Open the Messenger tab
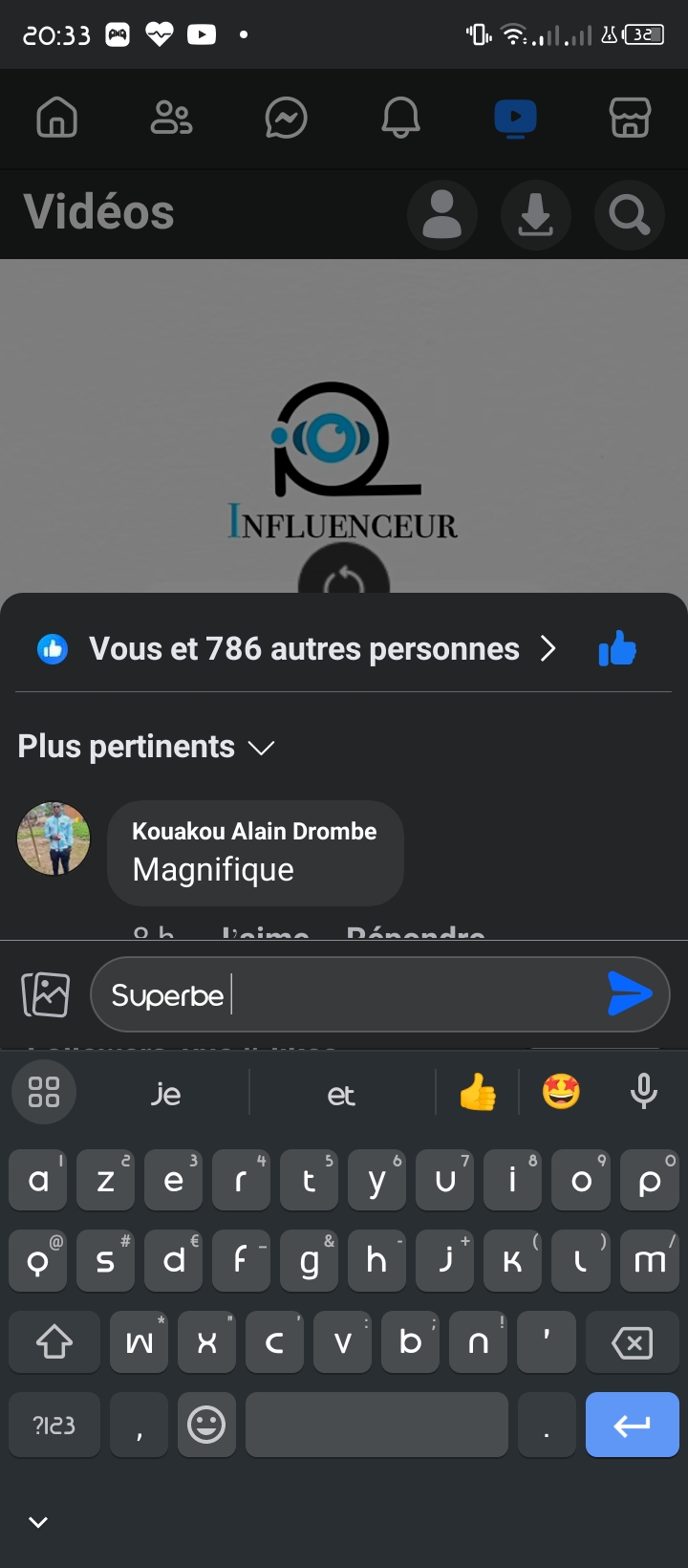This screenshot has height=1568, width=688. point(286,119)
